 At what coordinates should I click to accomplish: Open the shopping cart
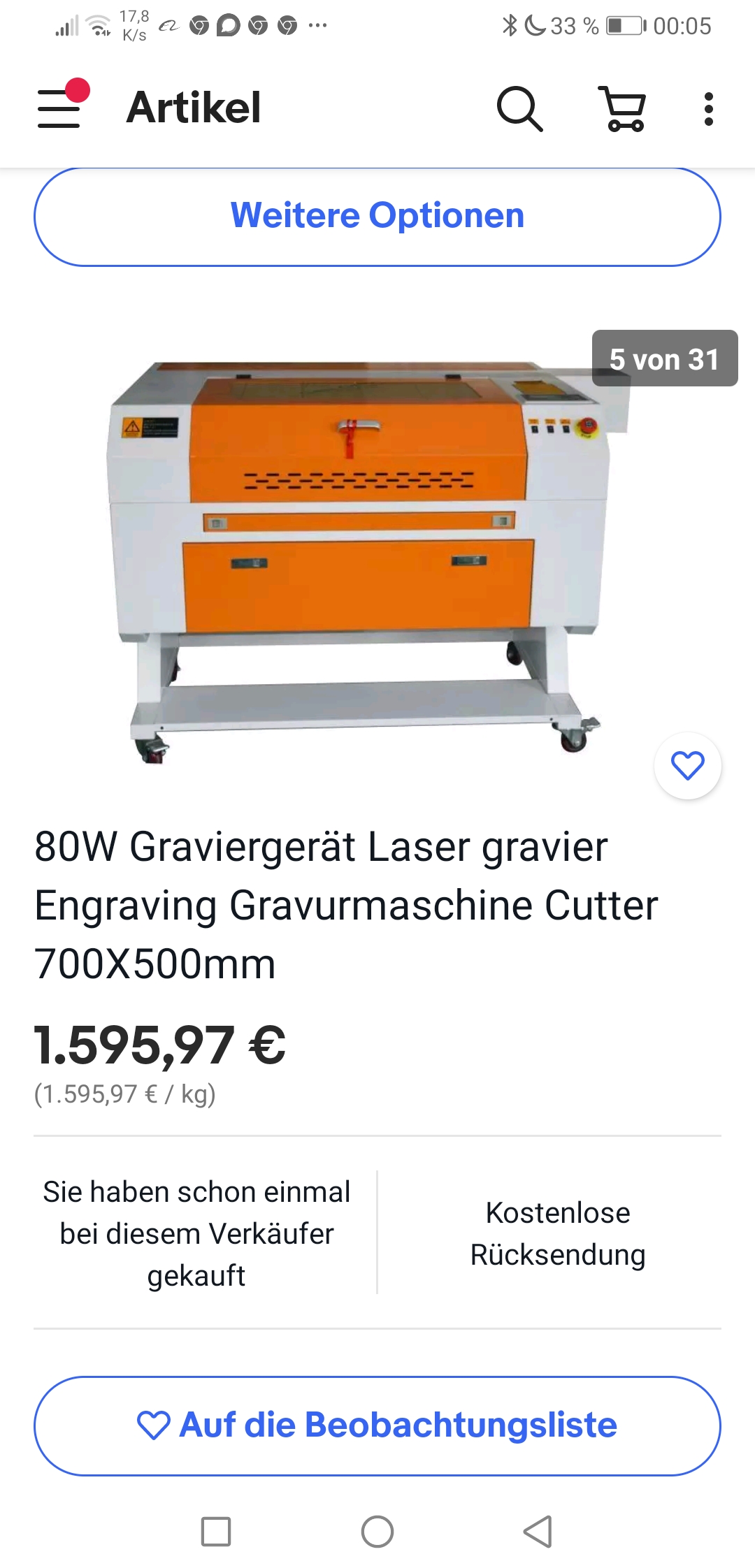point(622,108)
